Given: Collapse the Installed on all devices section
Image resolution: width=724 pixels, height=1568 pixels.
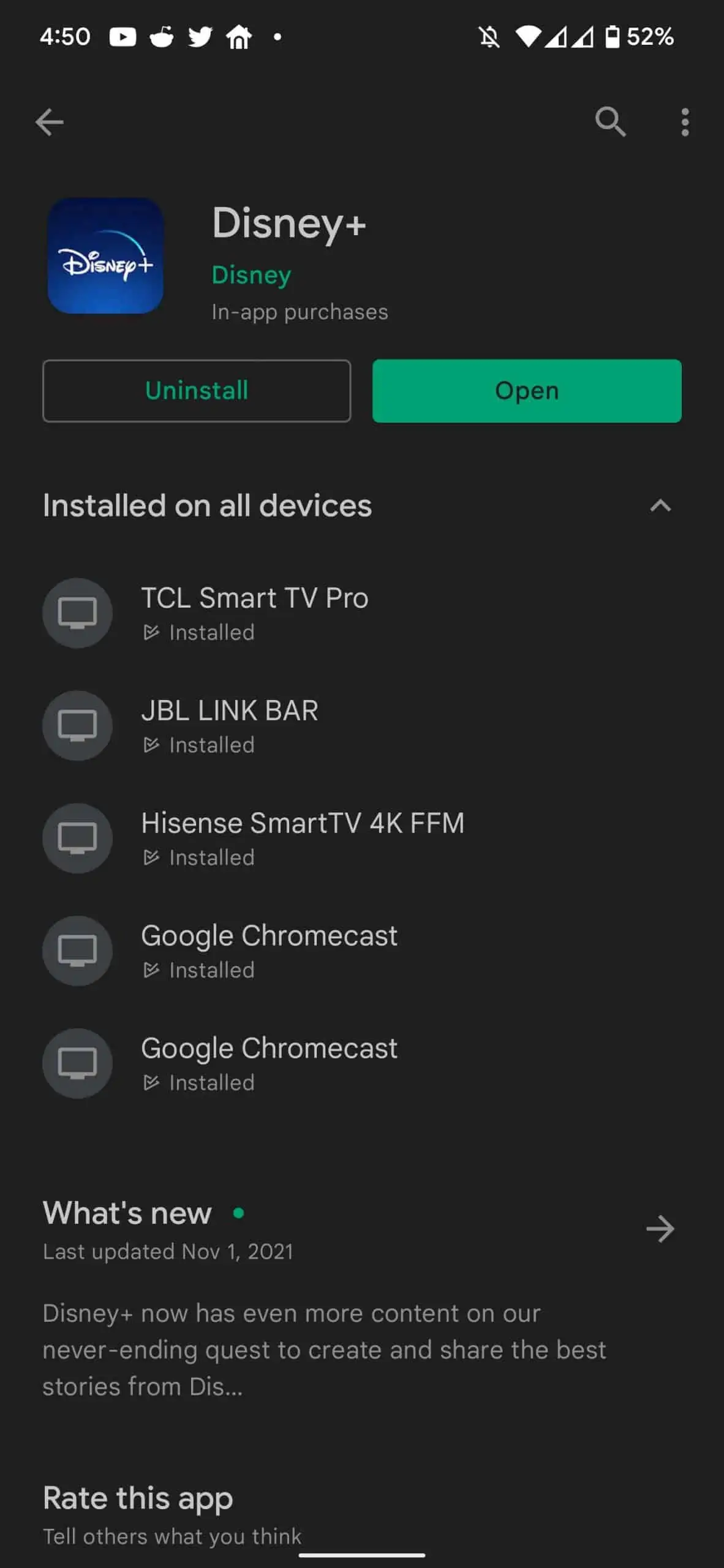Looking at the screenshot, I should click(660, 506).
